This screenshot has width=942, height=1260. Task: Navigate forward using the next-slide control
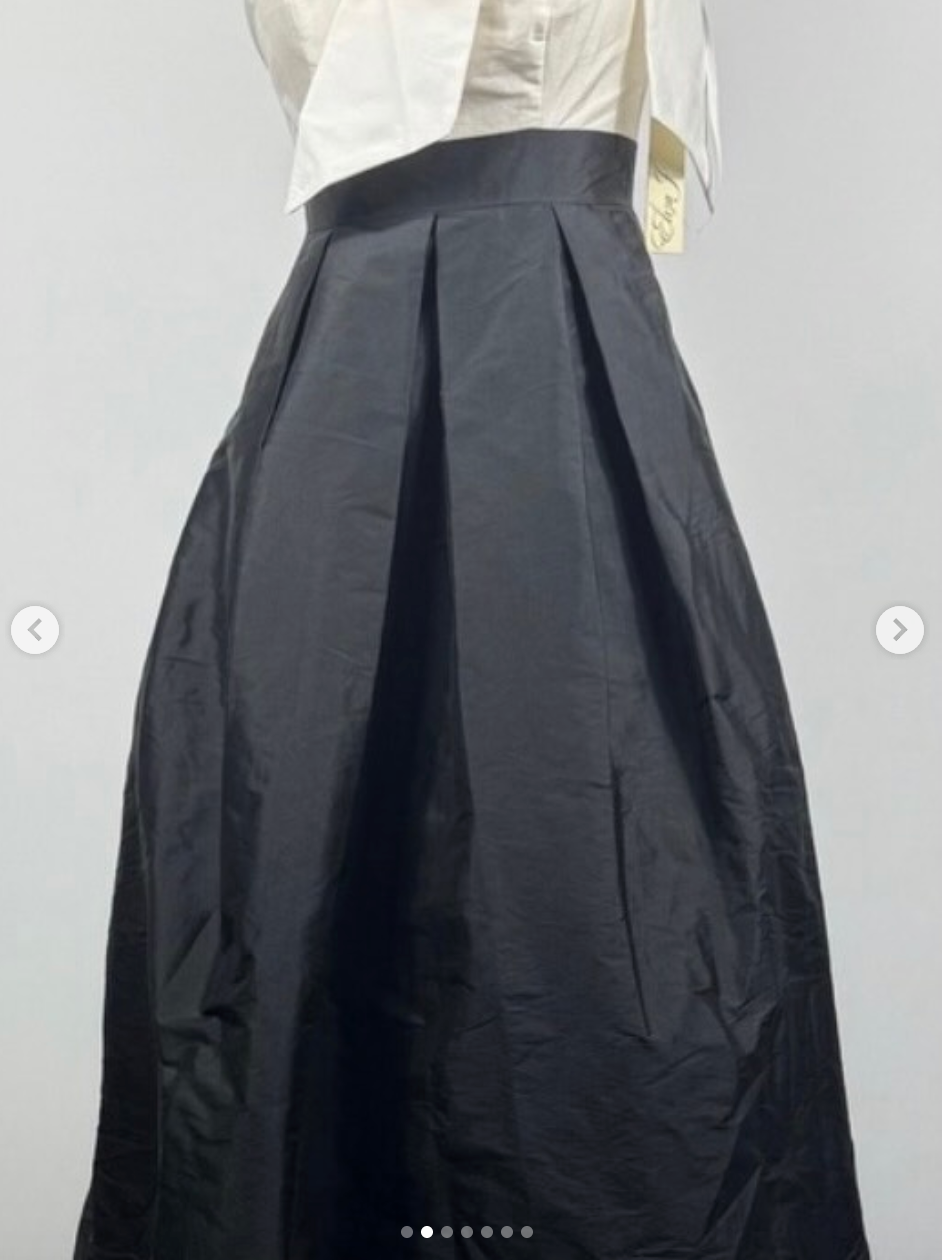(899, 630)
